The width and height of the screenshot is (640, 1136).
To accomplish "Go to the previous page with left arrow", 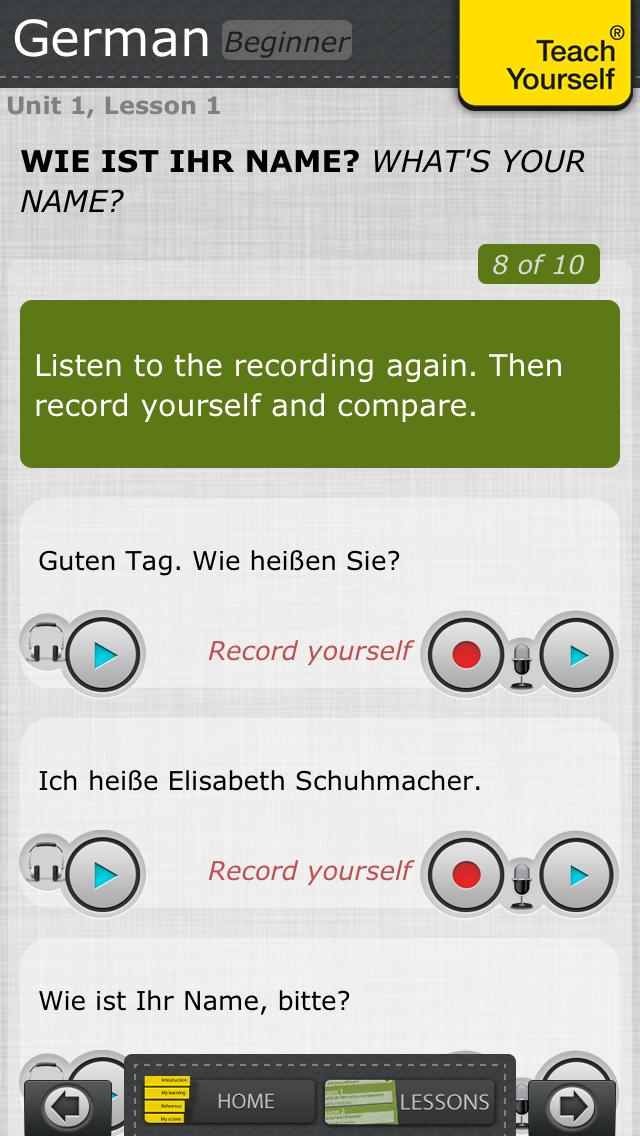I will tap(68, 1107).
